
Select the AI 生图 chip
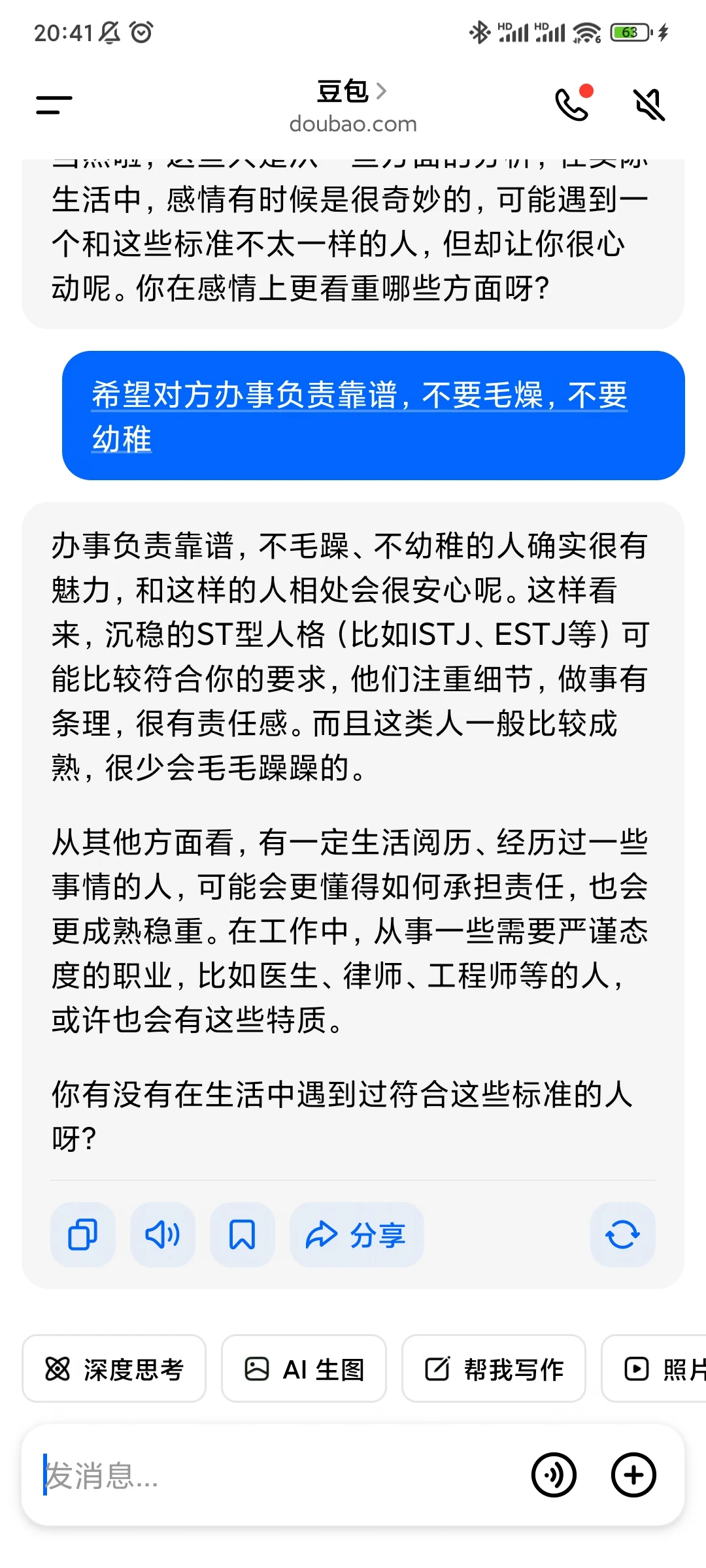pyautogui.click(x=304, y=1369)
